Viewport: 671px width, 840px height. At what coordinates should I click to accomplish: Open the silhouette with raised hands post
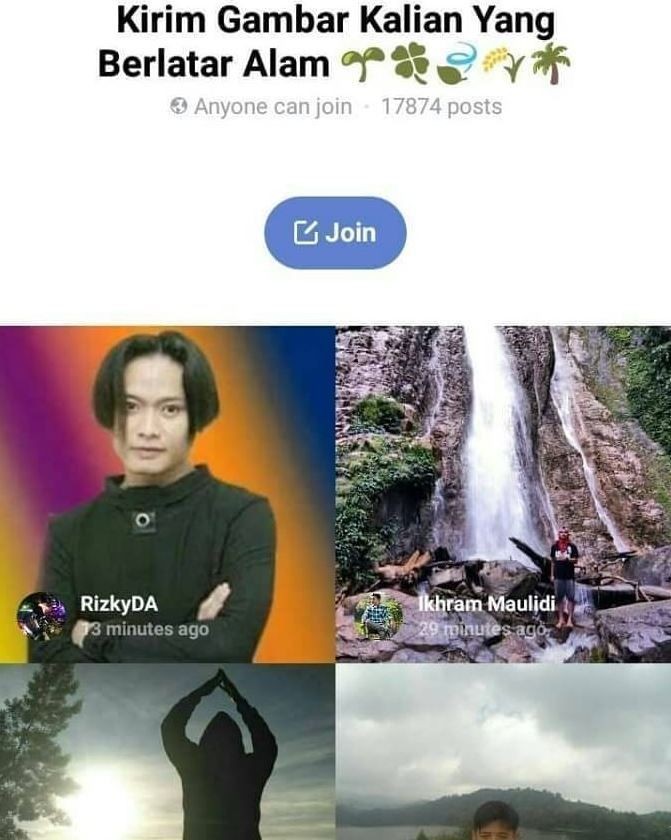167,752
